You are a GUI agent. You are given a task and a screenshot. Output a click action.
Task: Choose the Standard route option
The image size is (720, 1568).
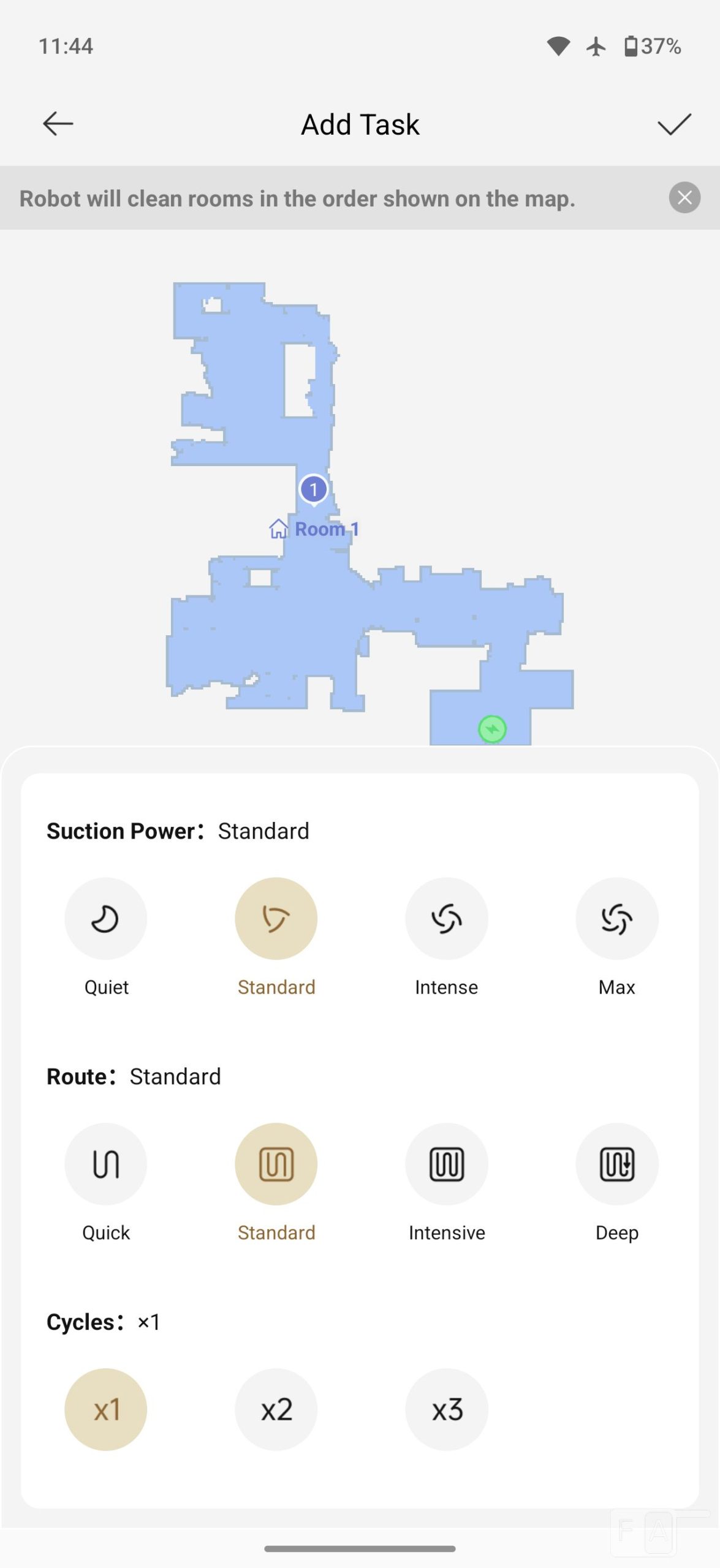(x=276, y=1163)
